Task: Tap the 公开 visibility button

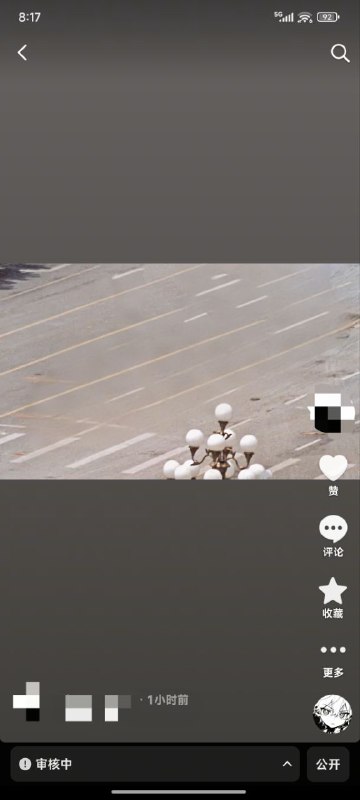Action: (328, 764)
